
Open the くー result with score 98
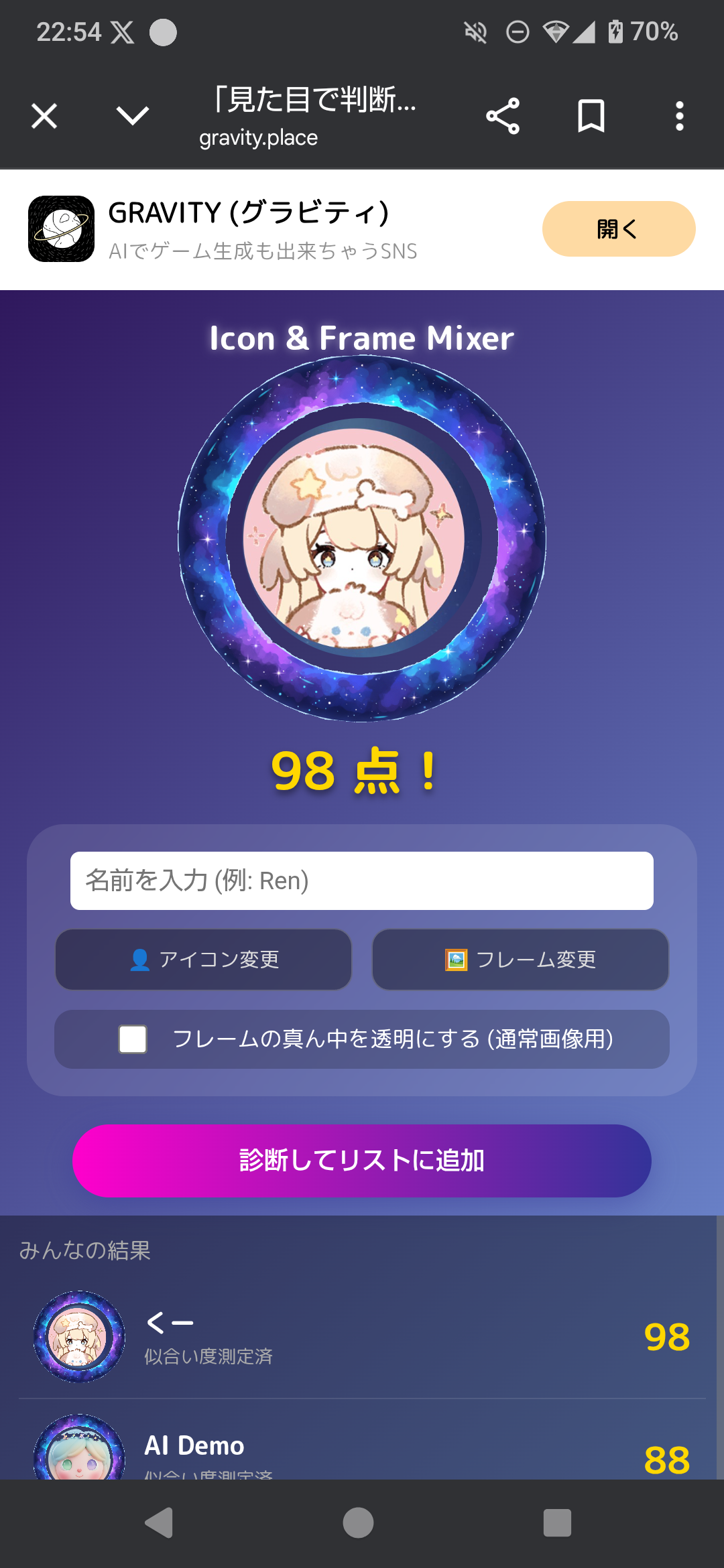click(x=362, y=1337)
